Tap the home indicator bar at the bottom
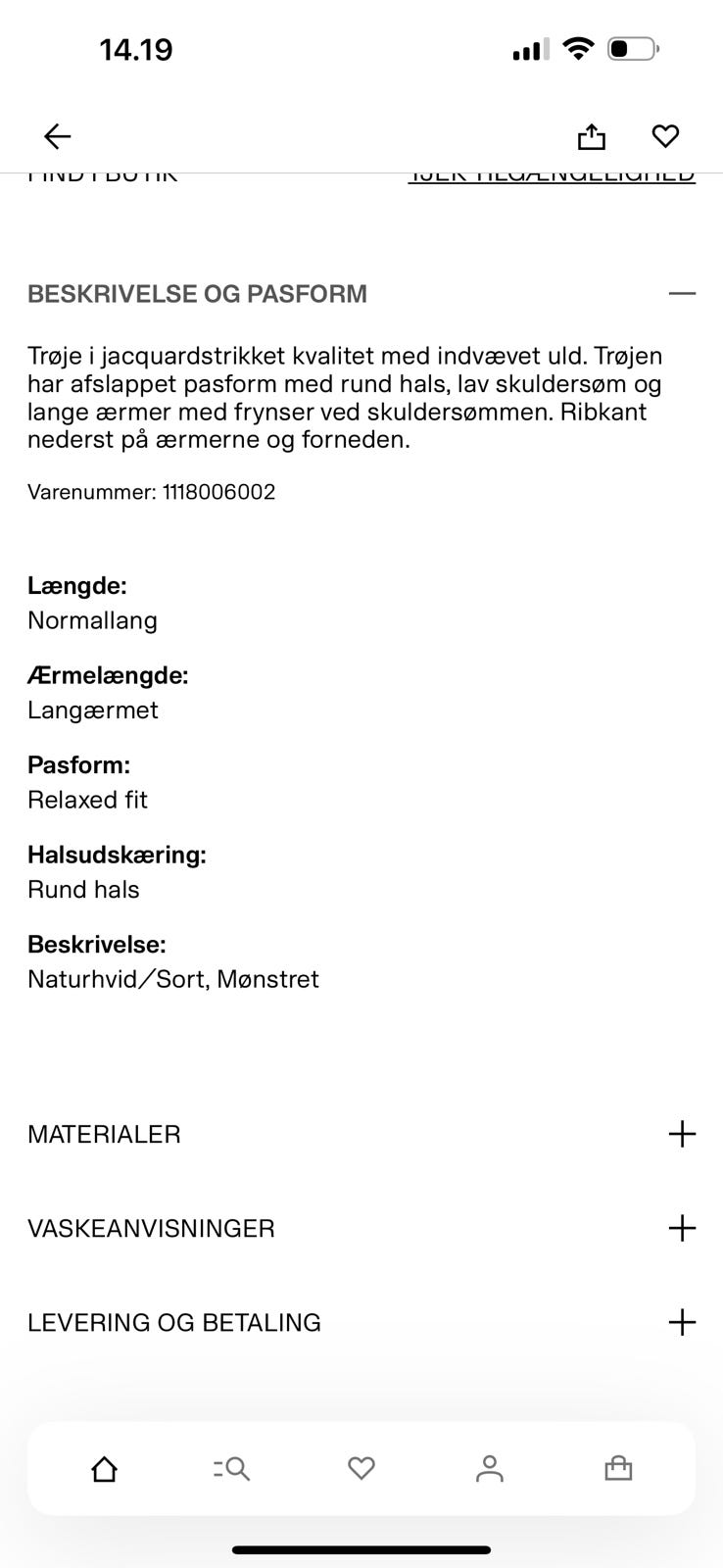The image size is (723, 1568). [x=361, y=1523]
